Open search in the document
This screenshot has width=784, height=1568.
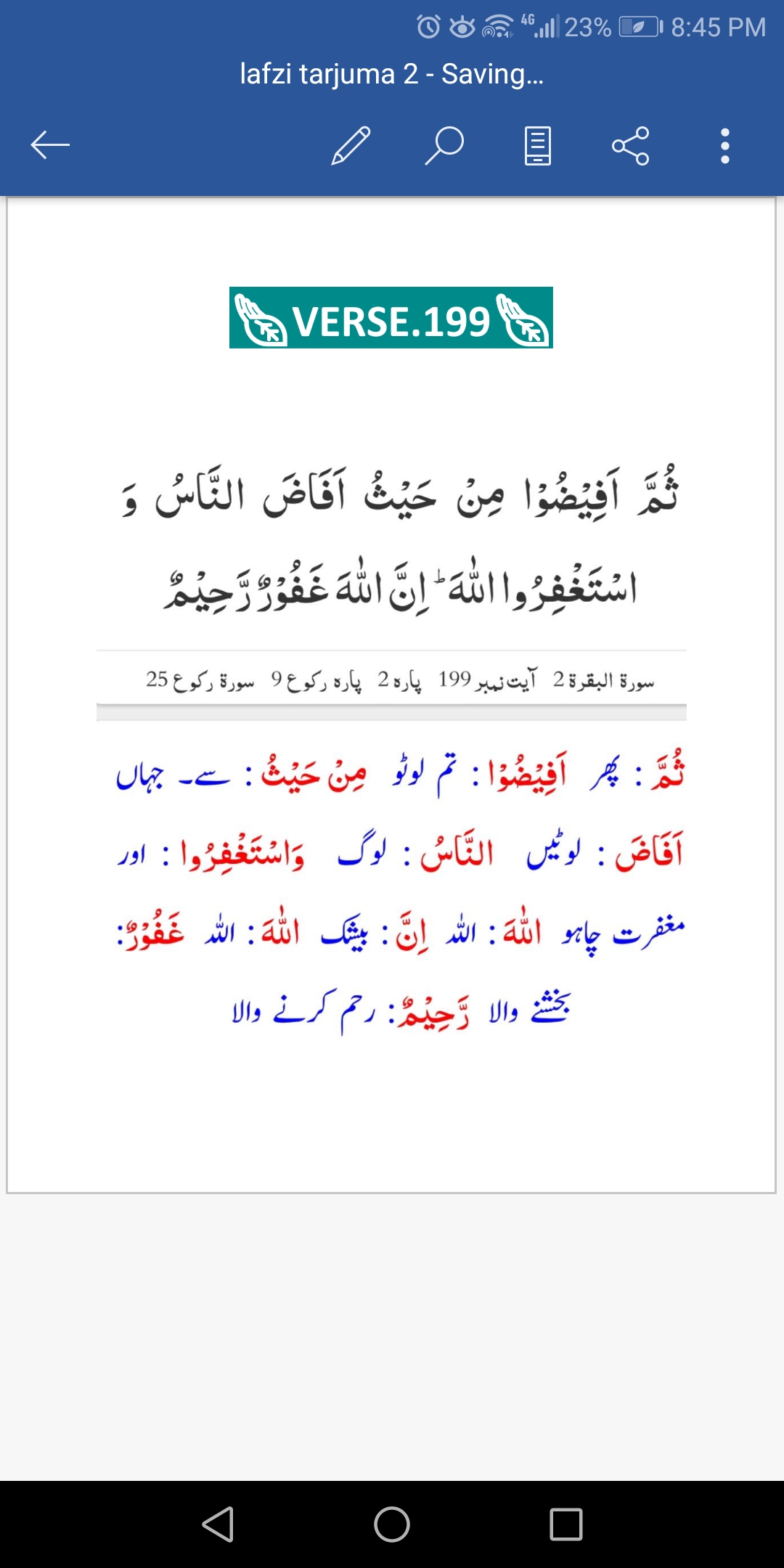(x=444, y=145)
